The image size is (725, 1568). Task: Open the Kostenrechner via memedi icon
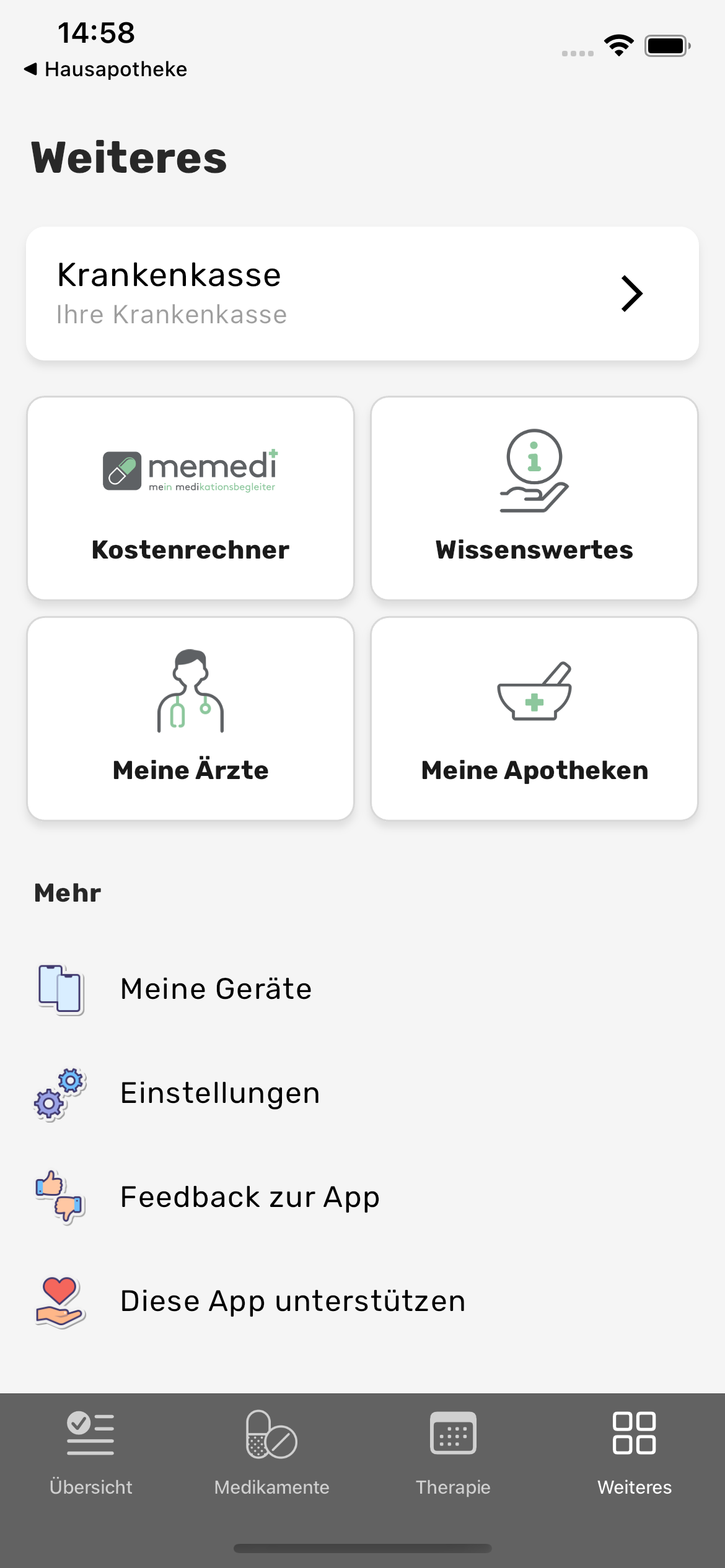[190, 469]
